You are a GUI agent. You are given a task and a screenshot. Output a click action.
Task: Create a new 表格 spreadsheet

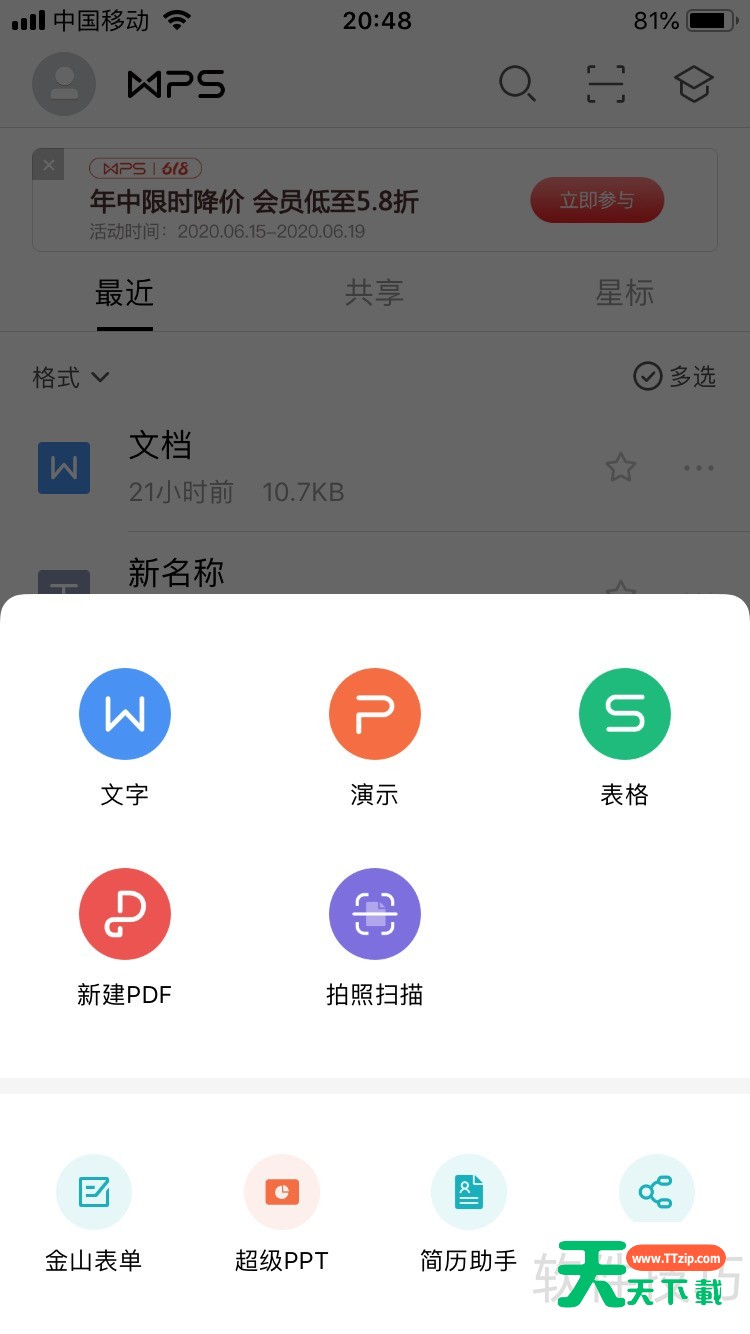point(625,713)
